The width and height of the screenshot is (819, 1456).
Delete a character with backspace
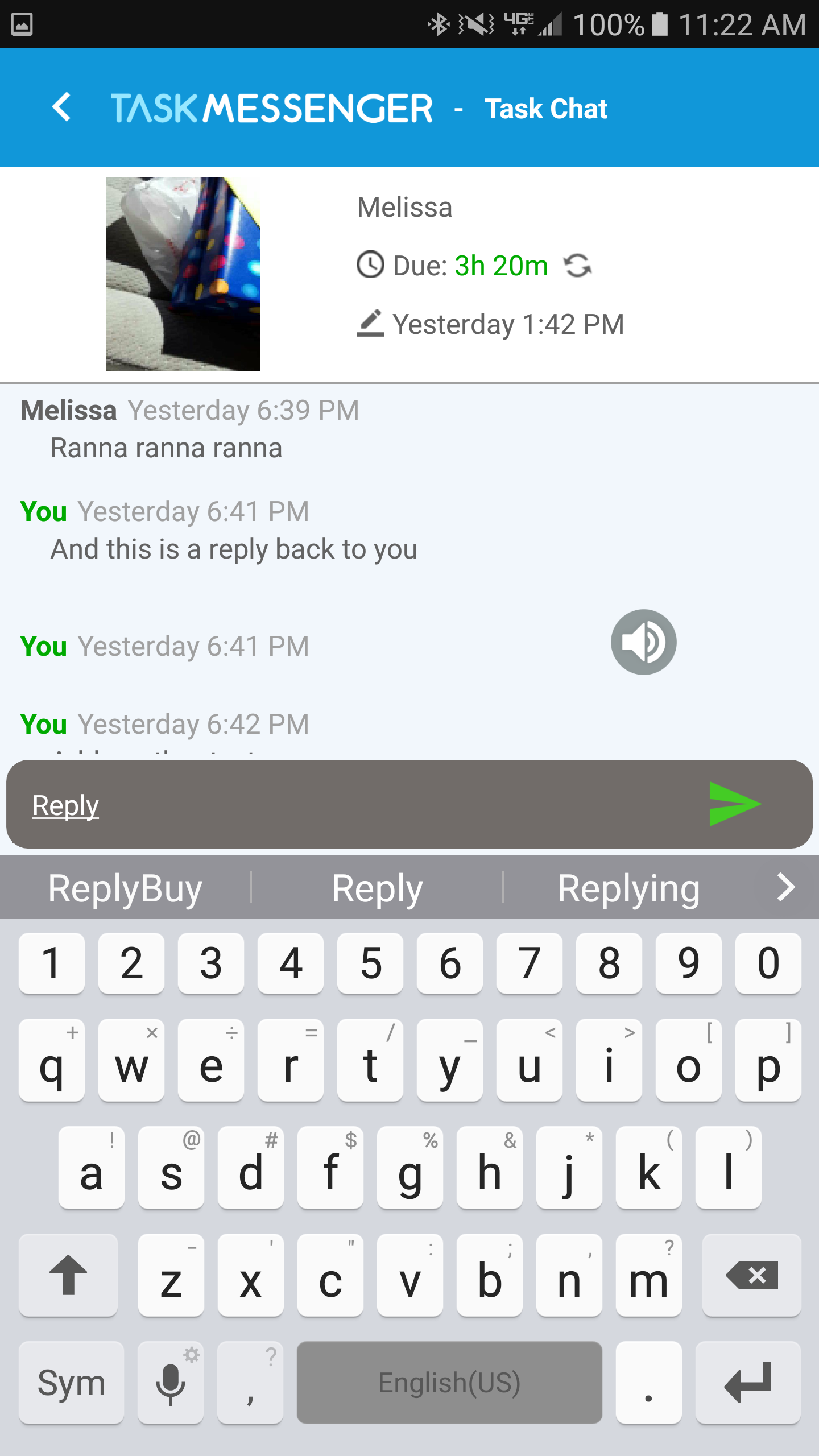pyautogui.click(x=751, y=1276)
